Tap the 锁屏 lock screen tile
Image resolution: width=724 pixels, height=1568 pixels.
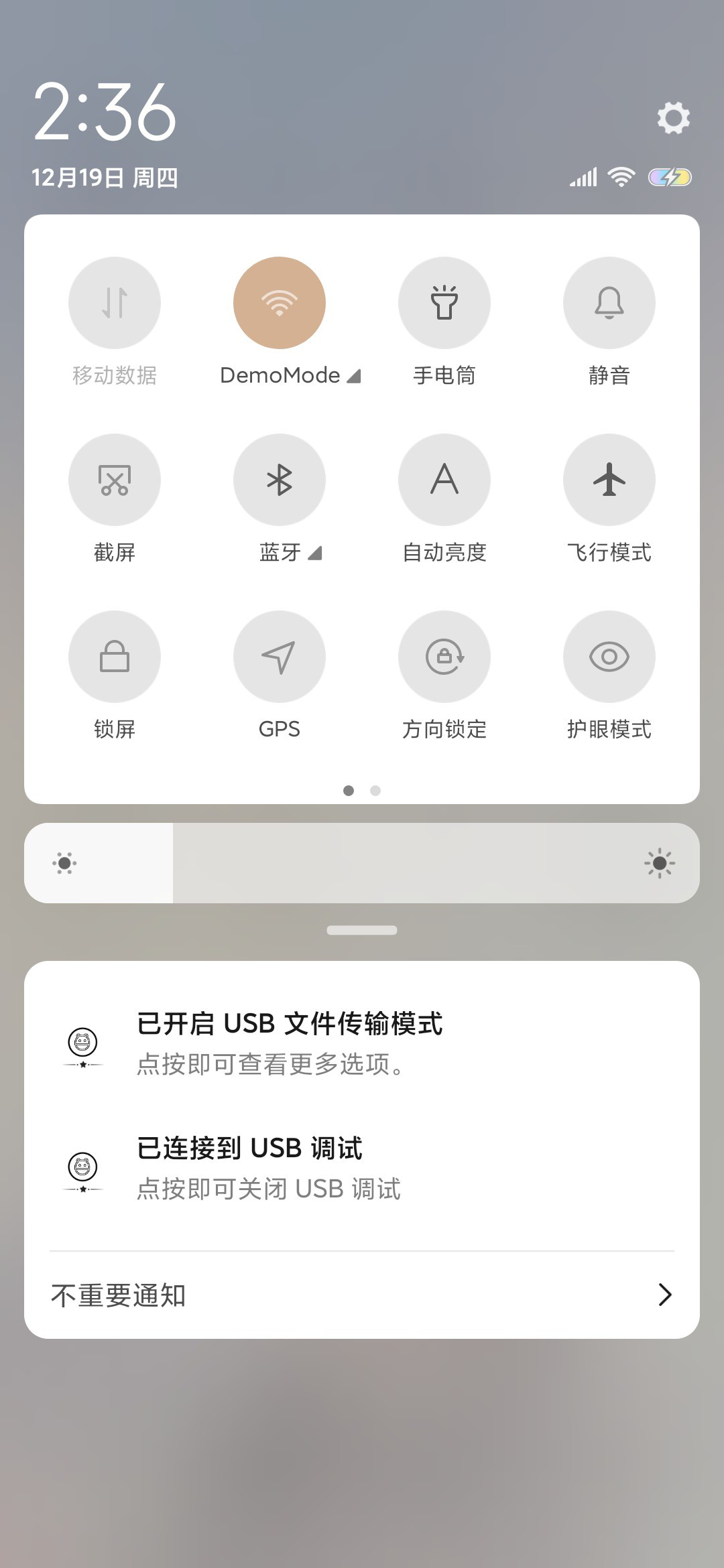(x=115, y=657)
